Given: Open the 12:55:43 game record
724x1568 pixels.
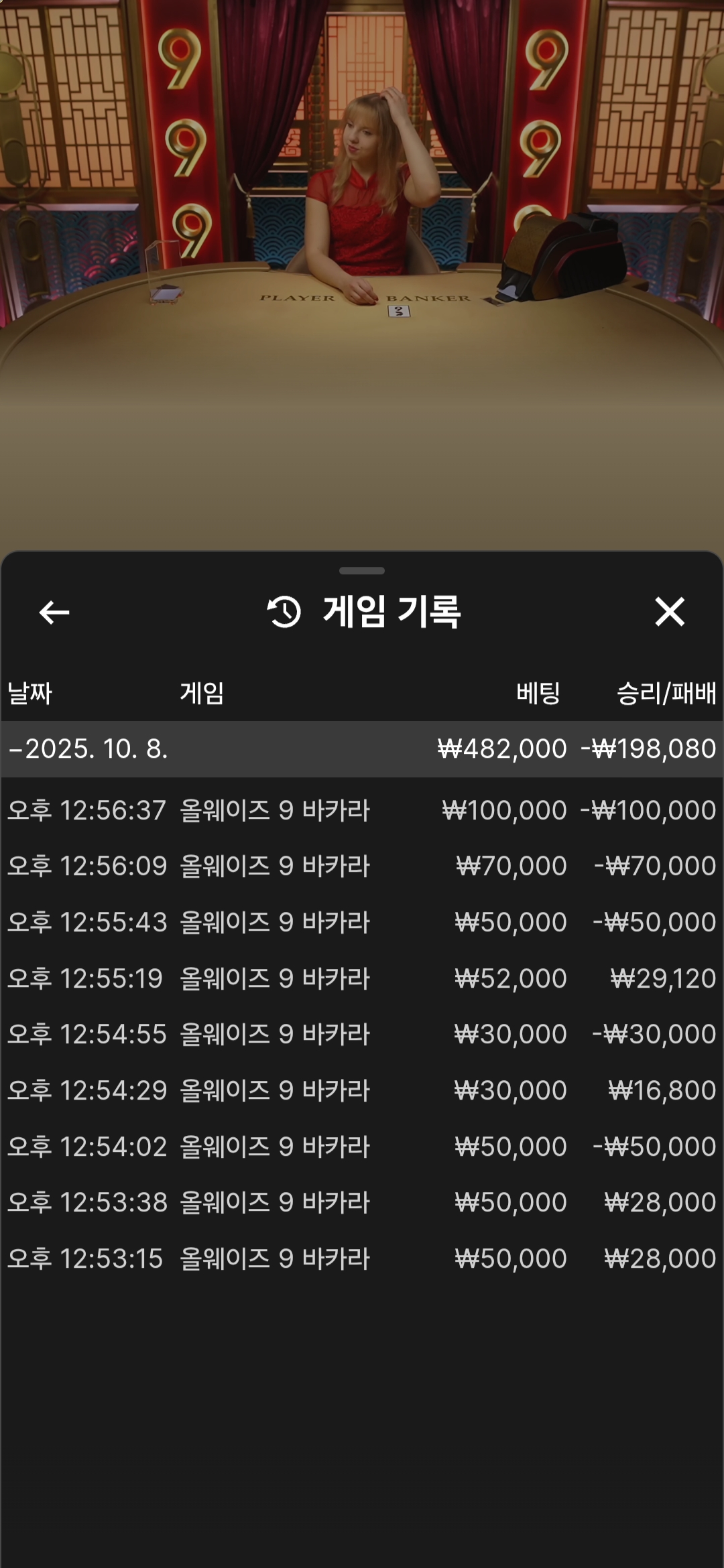Looking at the screenshot, I should point(362,922).
